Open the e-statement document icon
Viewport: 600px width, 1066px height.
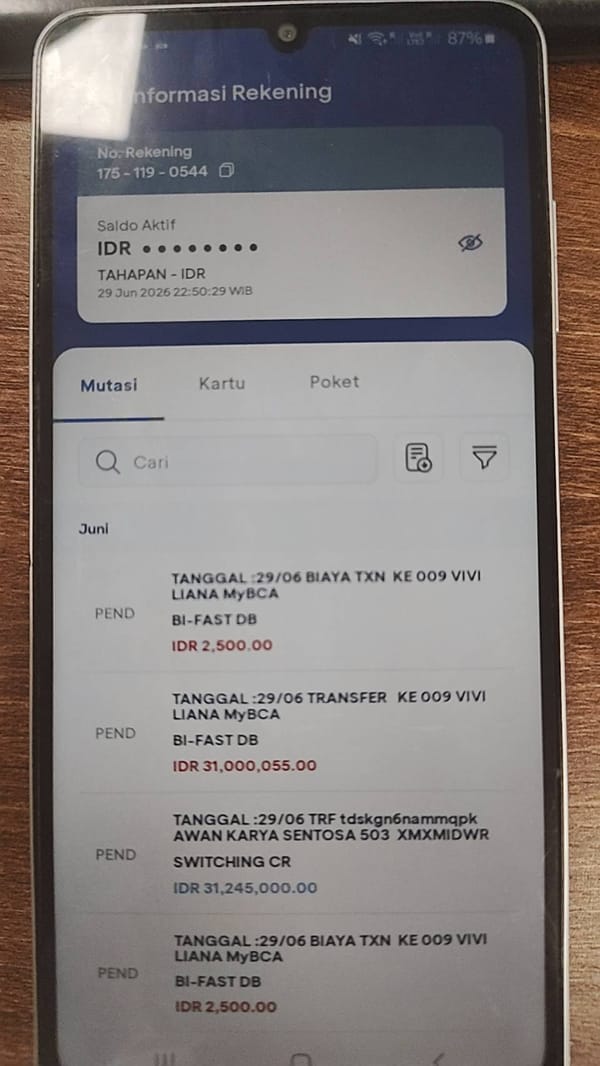click(x=419, y=458)
